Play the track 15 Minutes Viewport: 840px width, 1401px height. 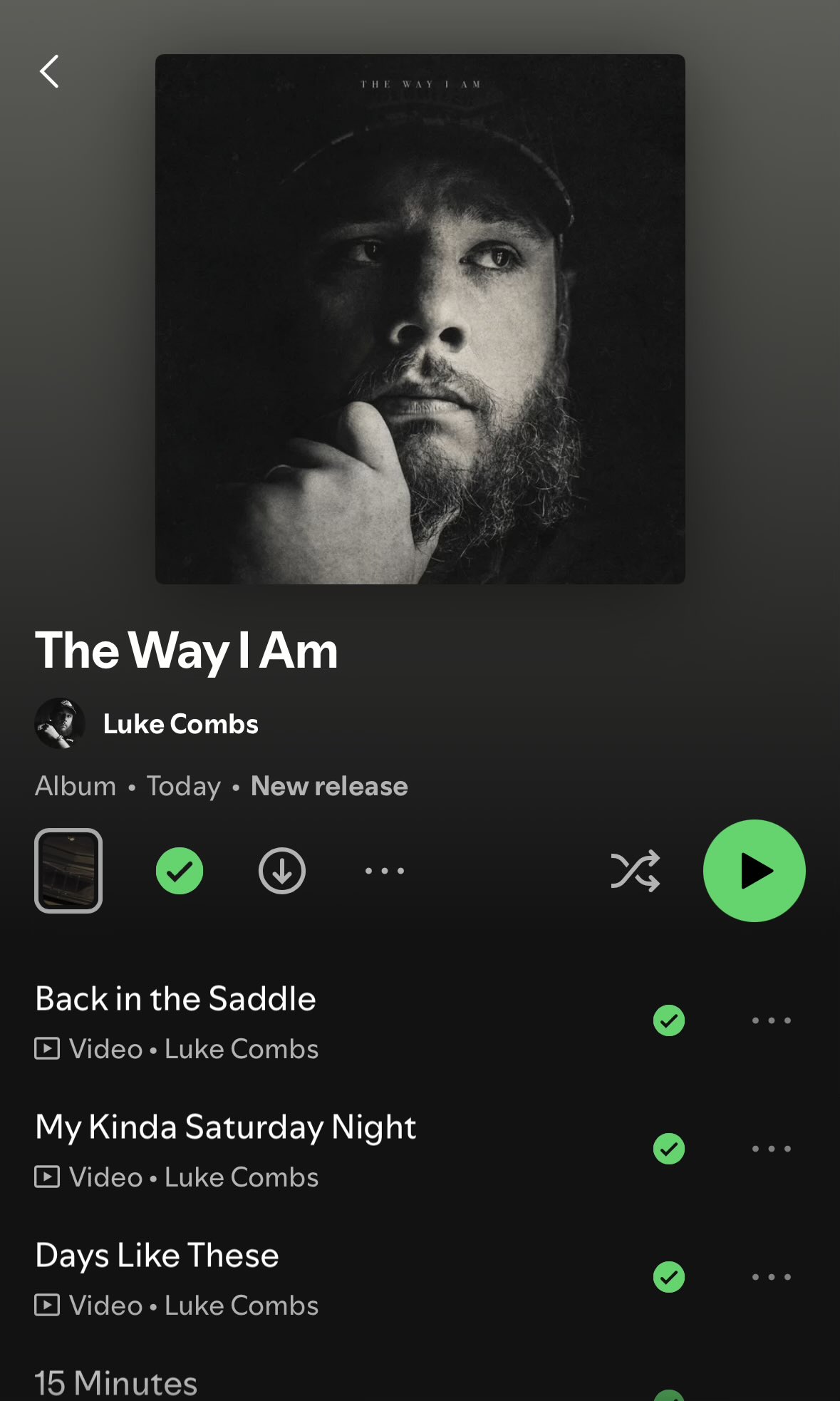(x=116, y=1382)
